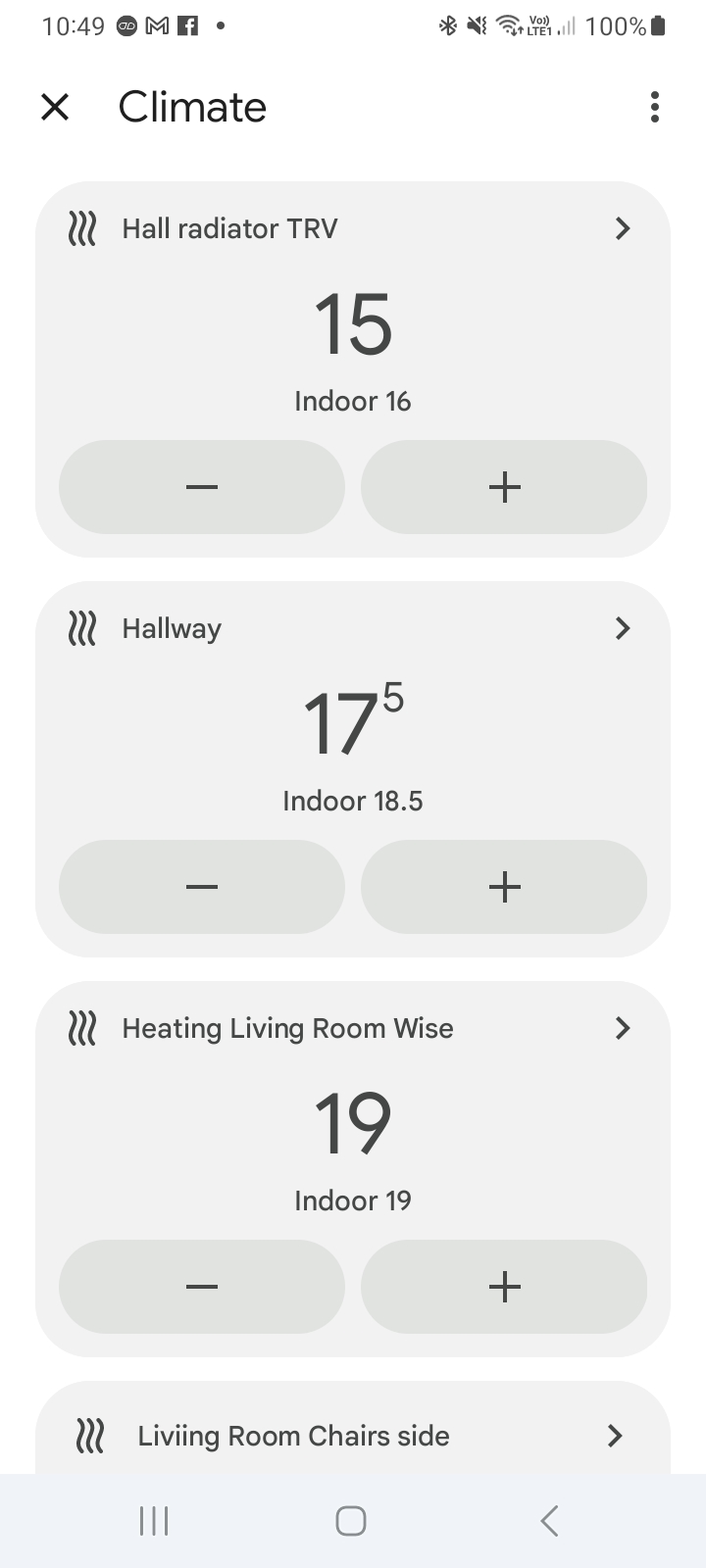Image resolution: width=706 pixels, height=1568 pixels.
Task: Open Hall radiator TRV details
Action: click(622, 228)
